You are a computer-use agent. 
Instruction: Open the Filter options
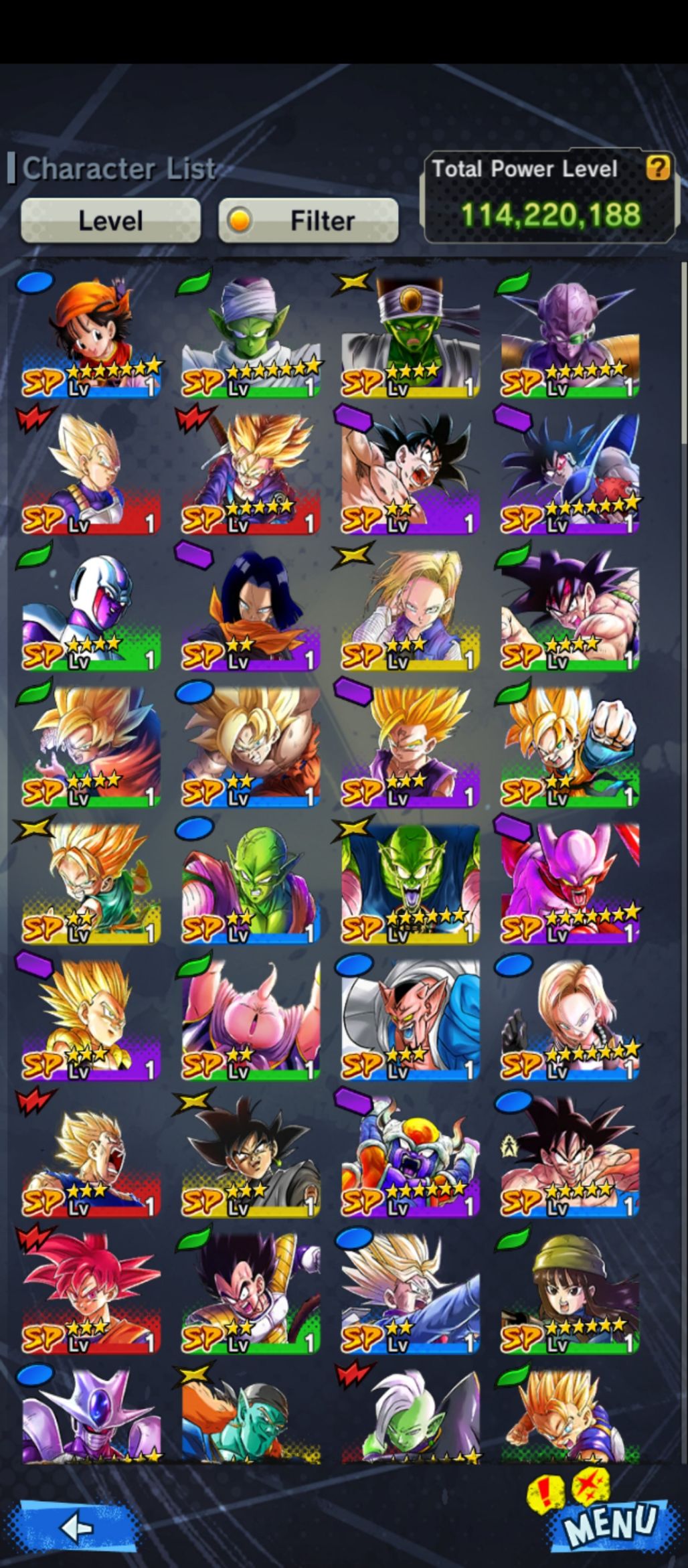[309, 220]
